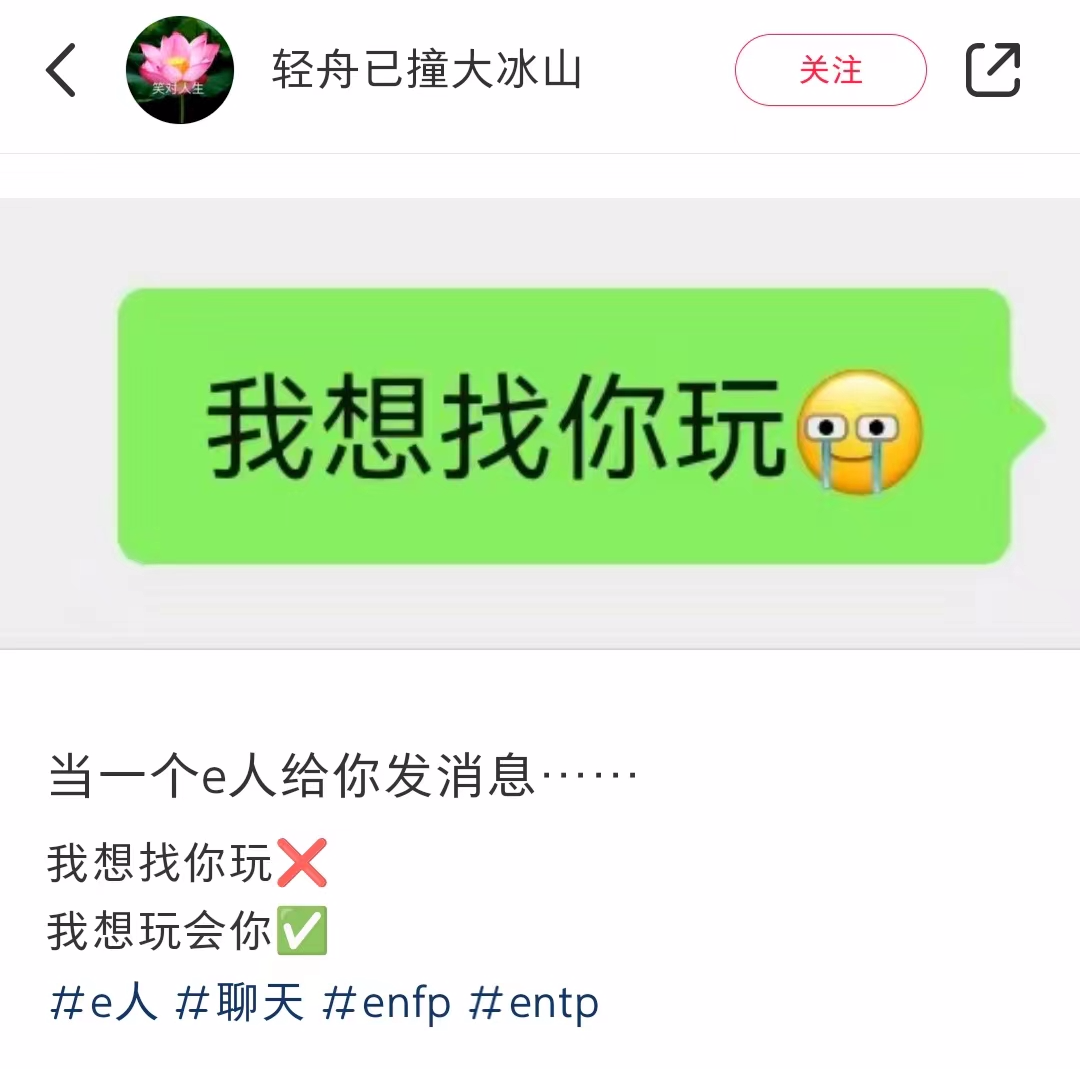This screenshot has height=1069, width=1080.
Task: Open the #e人 hashtag
Action: [x=104, y=1003]
